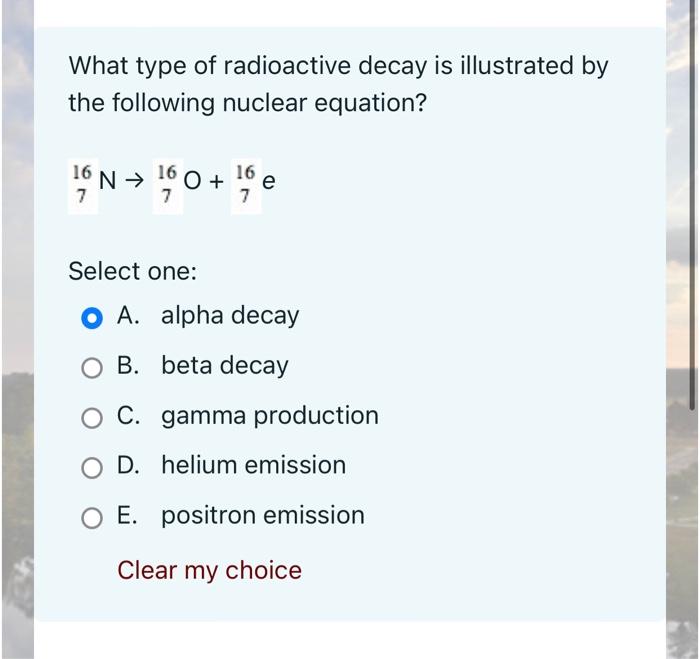Mark option D, helium emission
Viewport: 700px width, 659px height.
[x=92, y=467]
